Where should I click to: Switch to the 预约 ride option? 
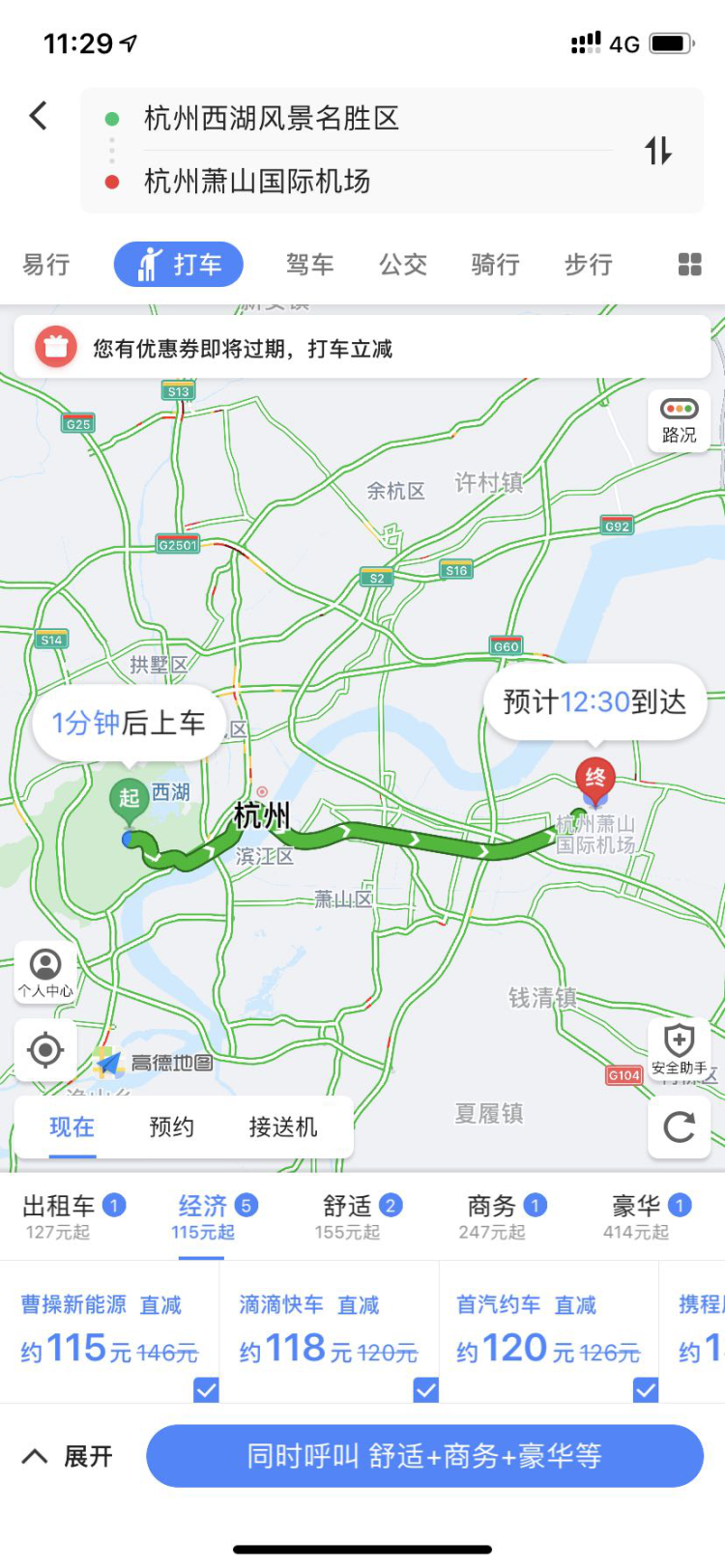(171, 1127)
